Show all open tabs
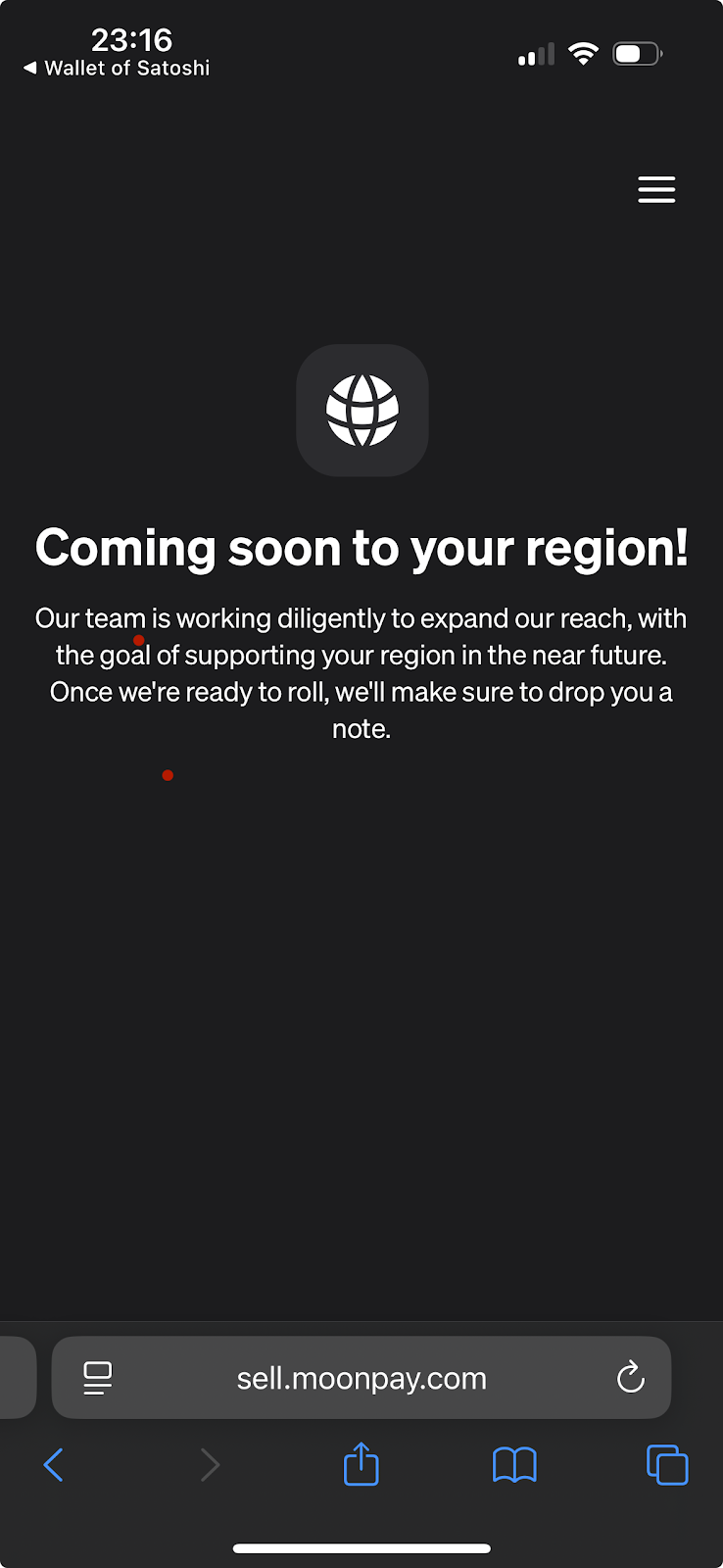This screenshot has width=723, height=1568. click(x=667, y=1465)
